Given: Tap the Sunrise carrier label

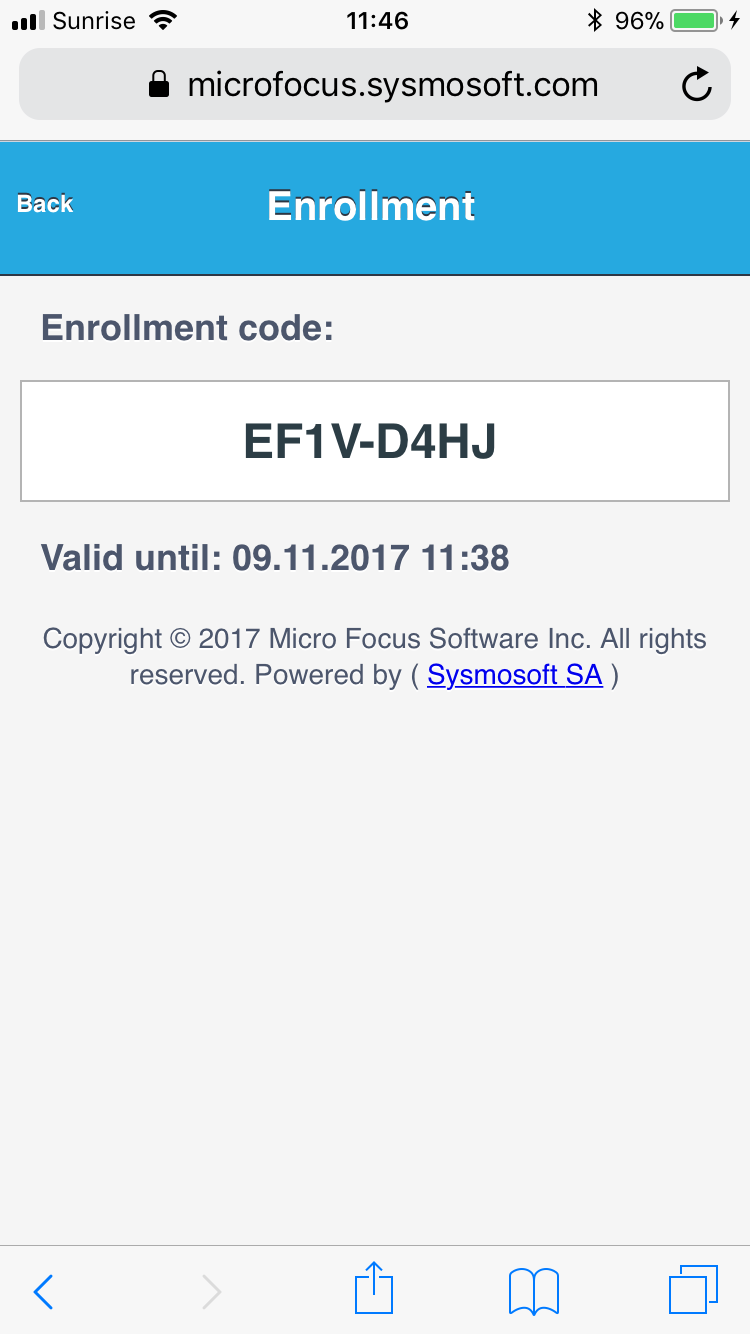Looking at the screenshot, I should click(95, 19).
